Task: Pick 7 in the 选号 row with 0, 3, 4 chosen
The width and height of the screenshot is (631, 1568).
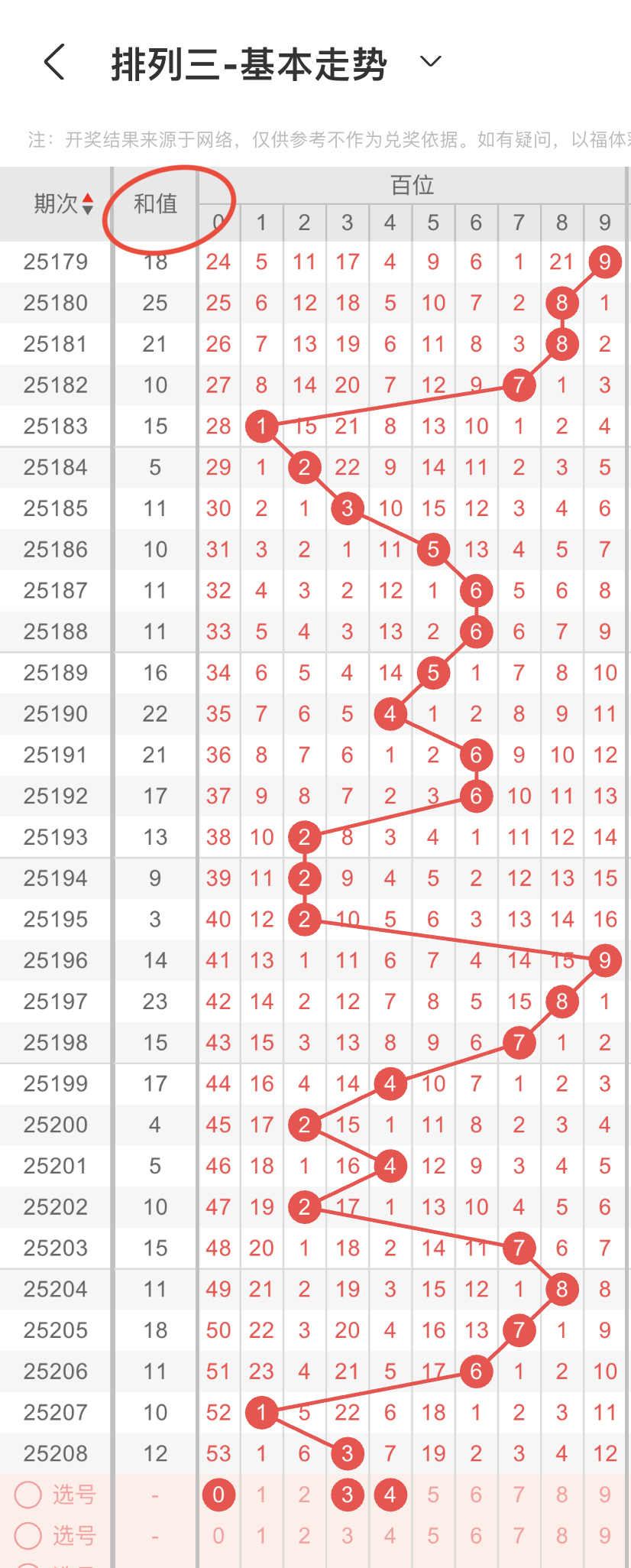Action: pyautogui.click(x=519, y=1495)
